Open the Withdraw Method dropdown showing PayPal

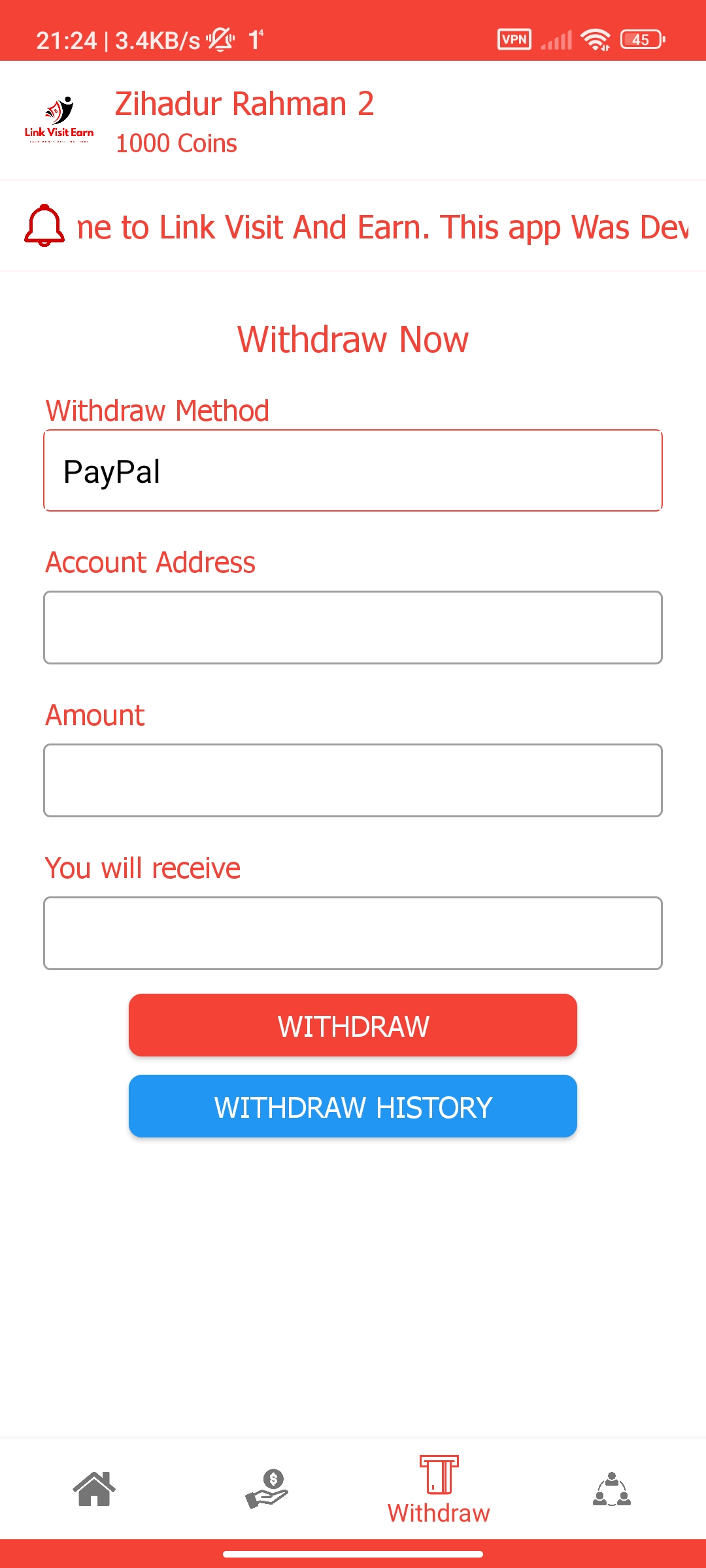353,470
